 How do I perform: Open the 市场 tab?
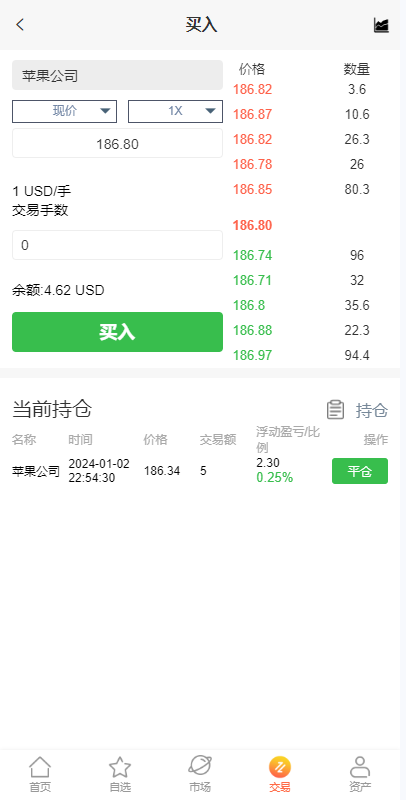click(x=200, y=775)
